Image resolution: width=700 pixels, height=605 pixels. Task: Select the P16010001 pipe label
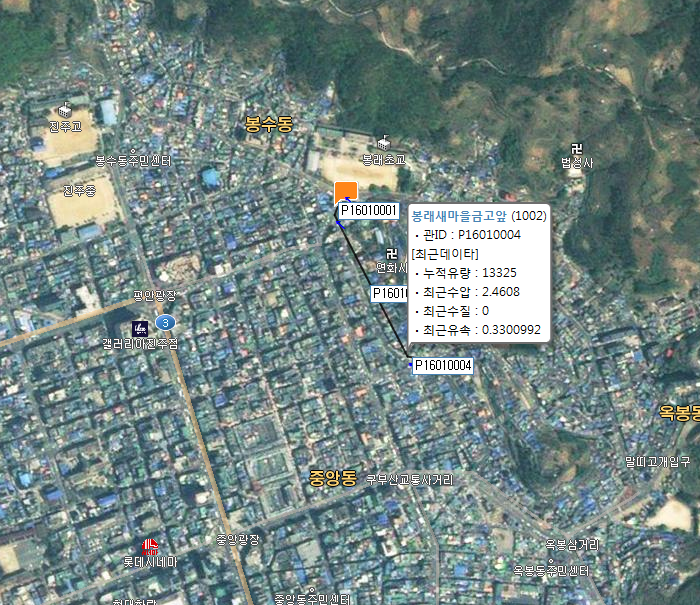point(369,211)
